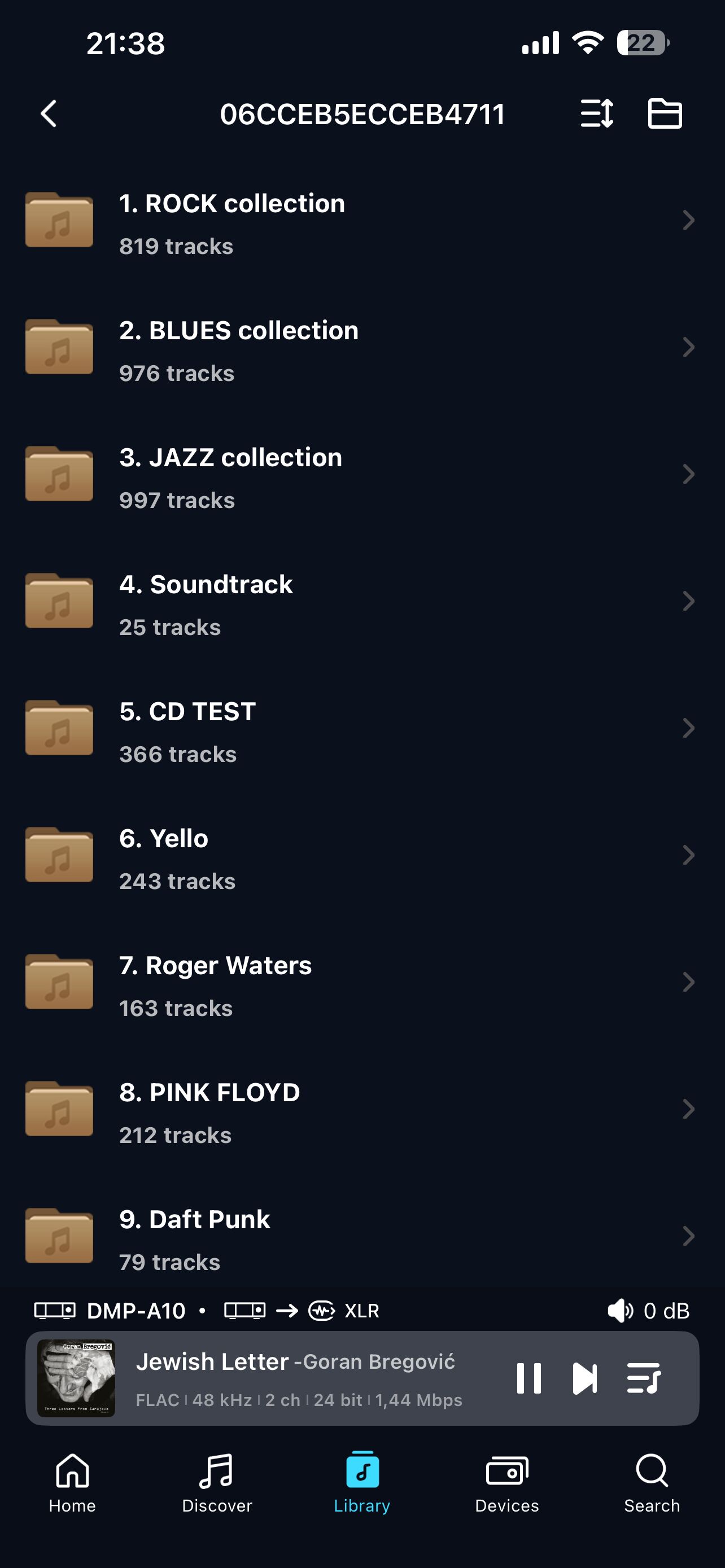Skip to the next track

(x=584, y=1378)
